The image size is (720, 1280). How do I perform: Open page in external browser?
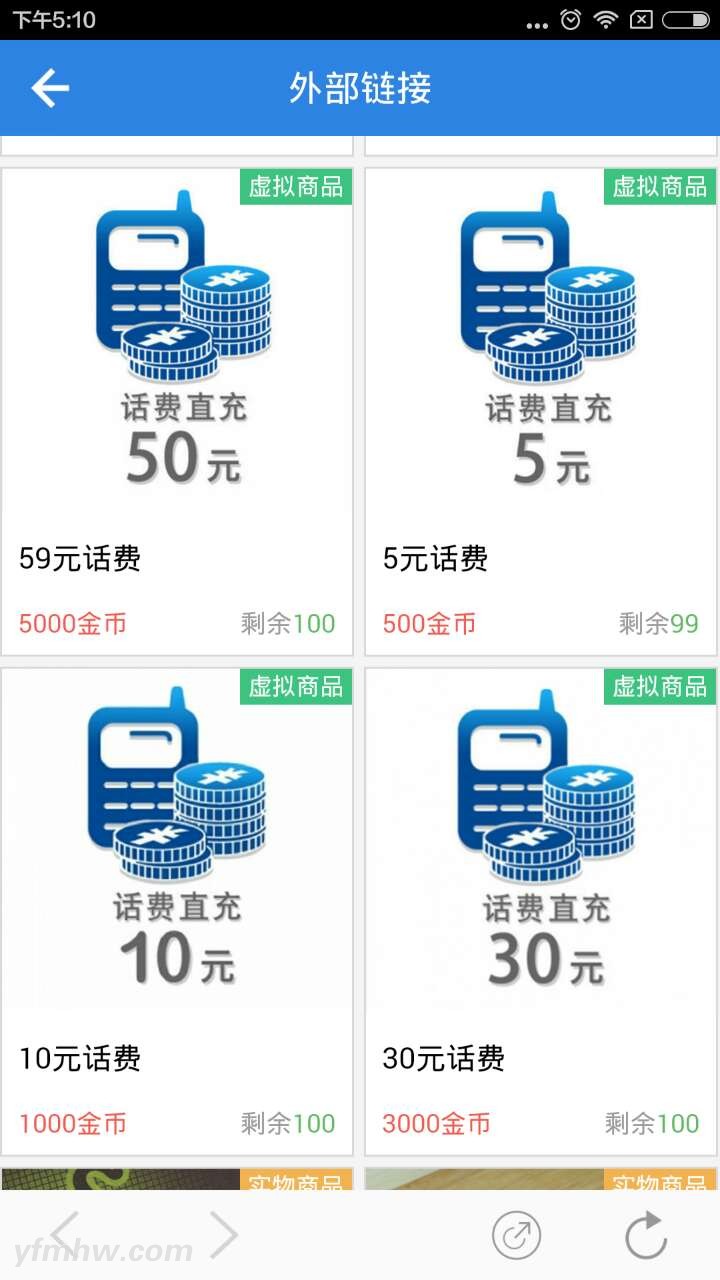click(x=516, y=1236)
